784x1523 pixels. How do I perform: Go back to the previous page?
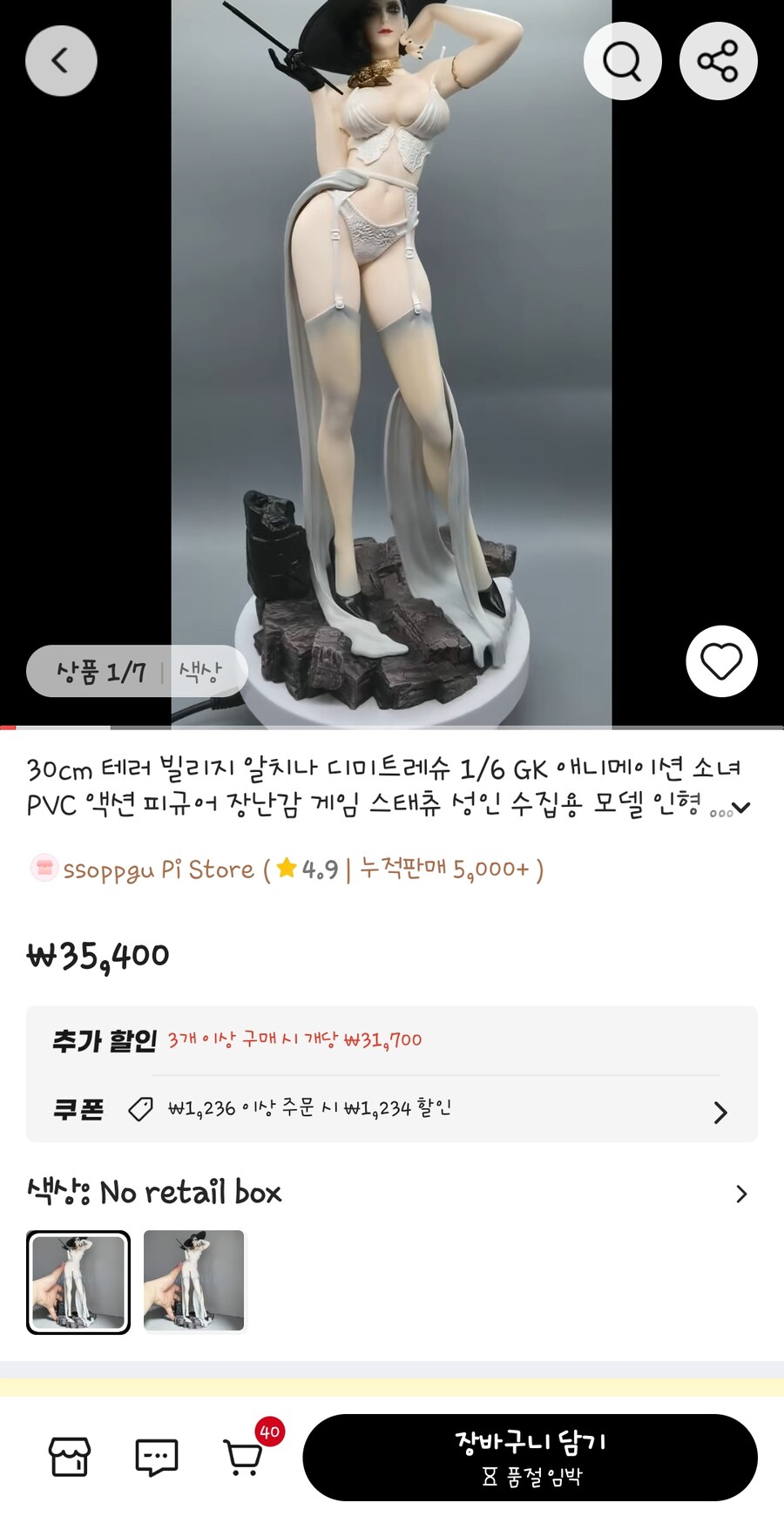click(x=61, y=61)
